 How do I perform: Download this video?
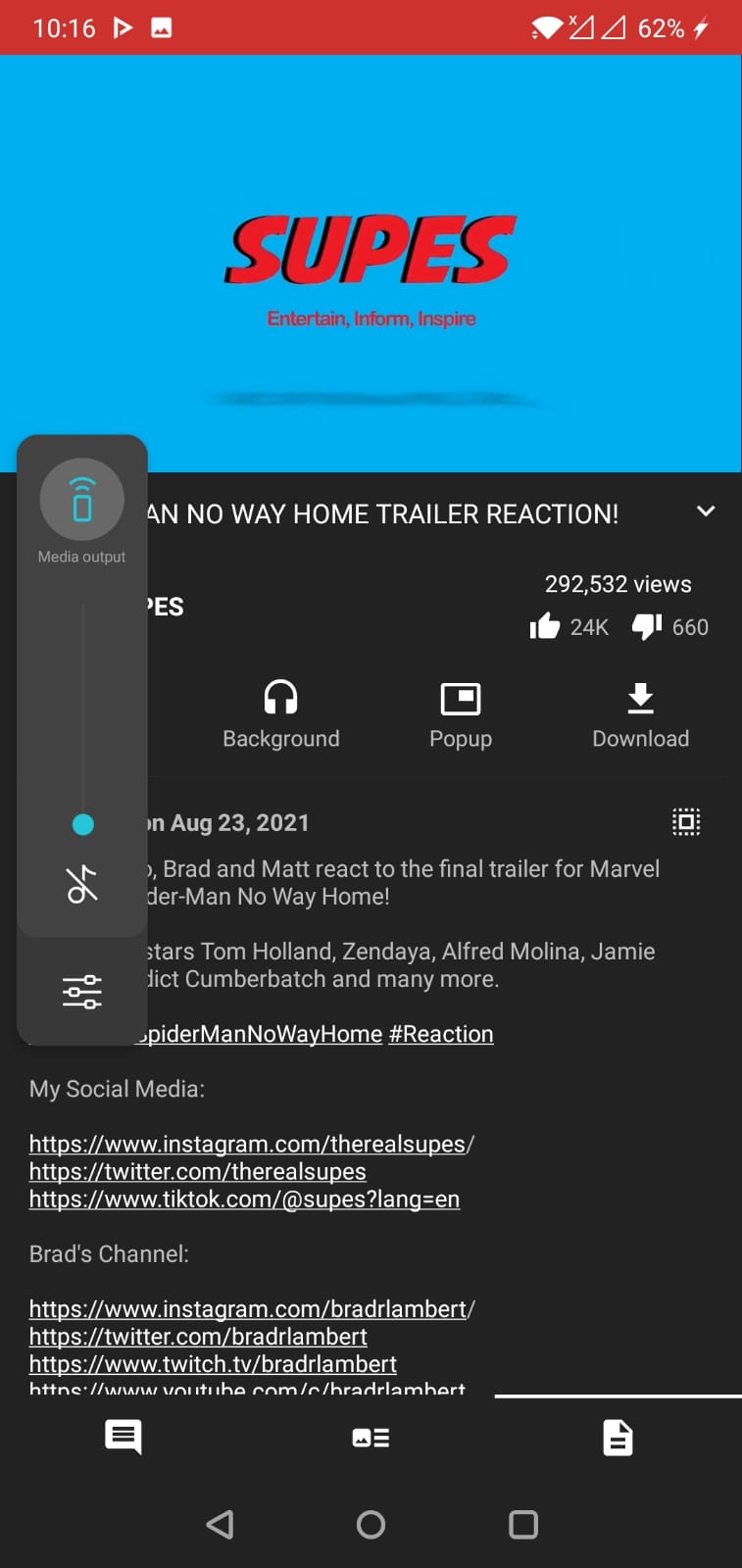(640, 715)
